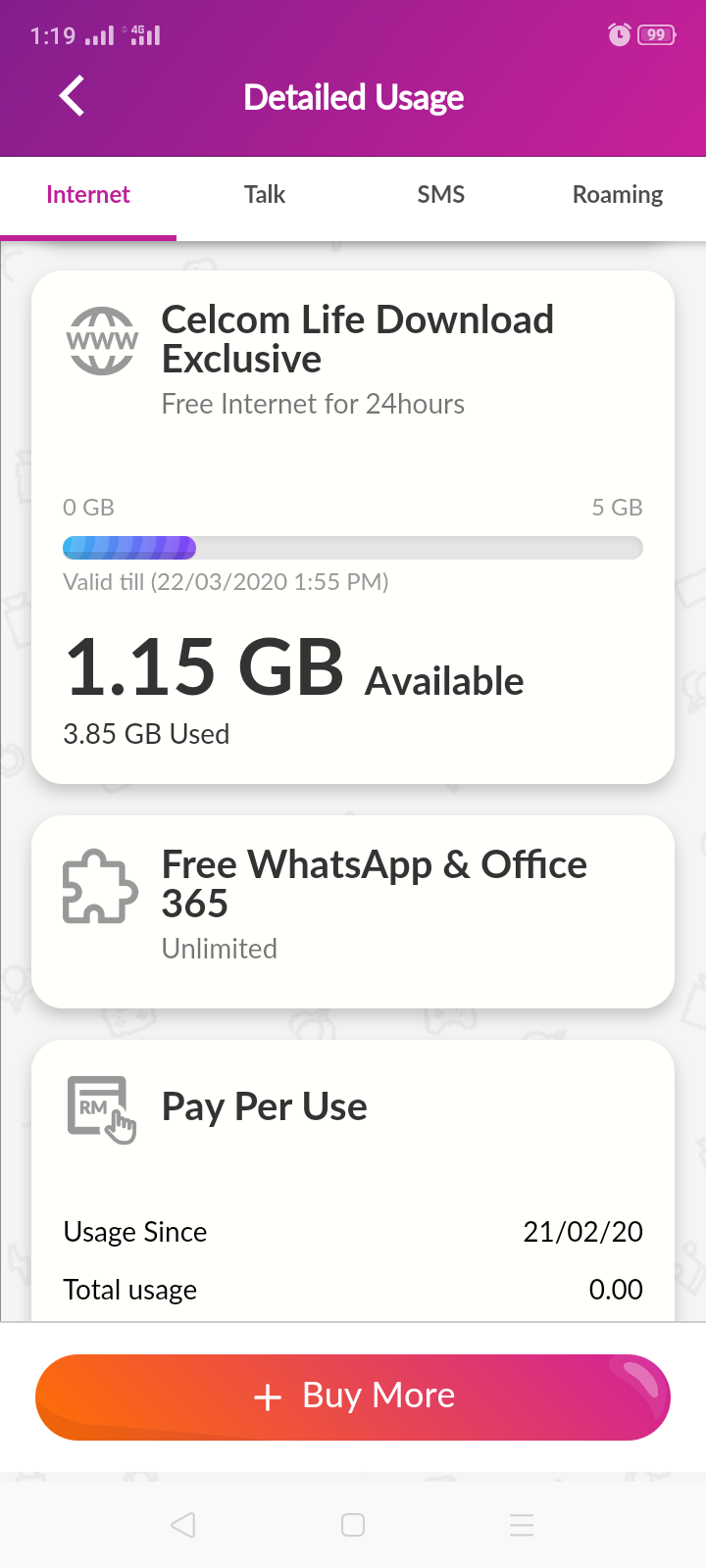706x1568 pixels.
Task: Go back from Detailed Usage
Action: pos(73,96)
